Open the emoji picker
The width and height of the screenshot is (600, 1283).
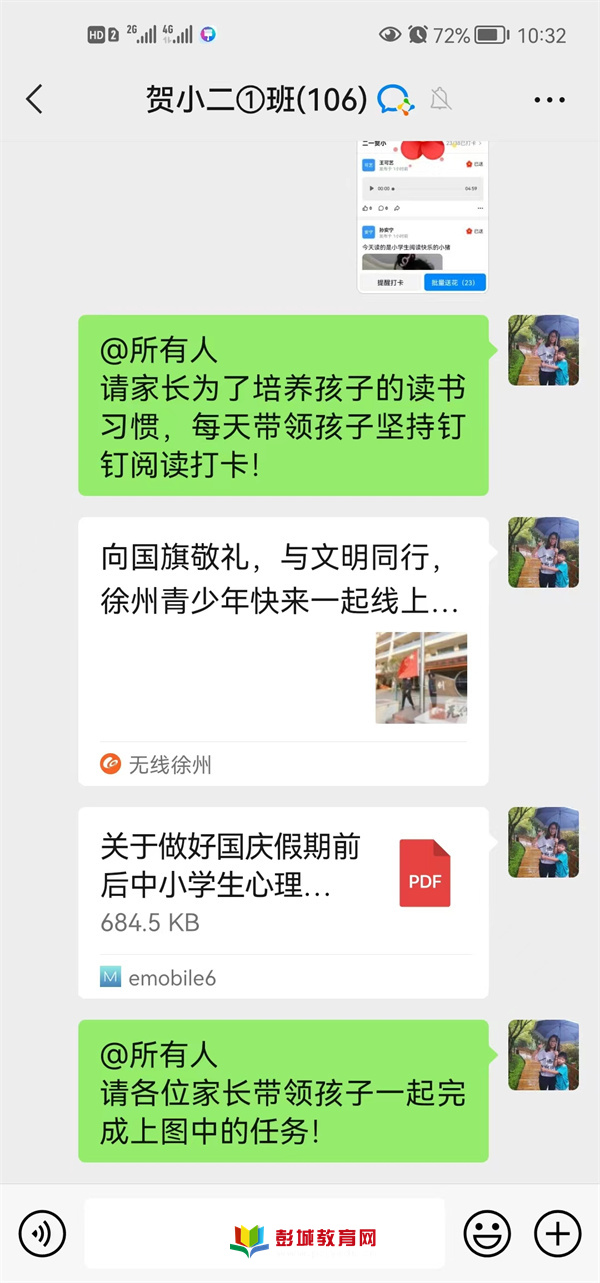(486, 1232)
